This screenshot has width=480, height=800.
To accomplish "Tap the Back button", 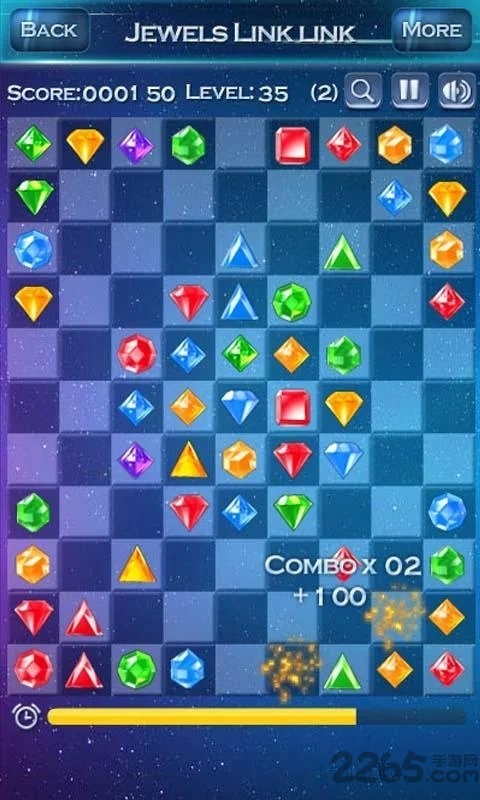I will (x=49, y=30).
